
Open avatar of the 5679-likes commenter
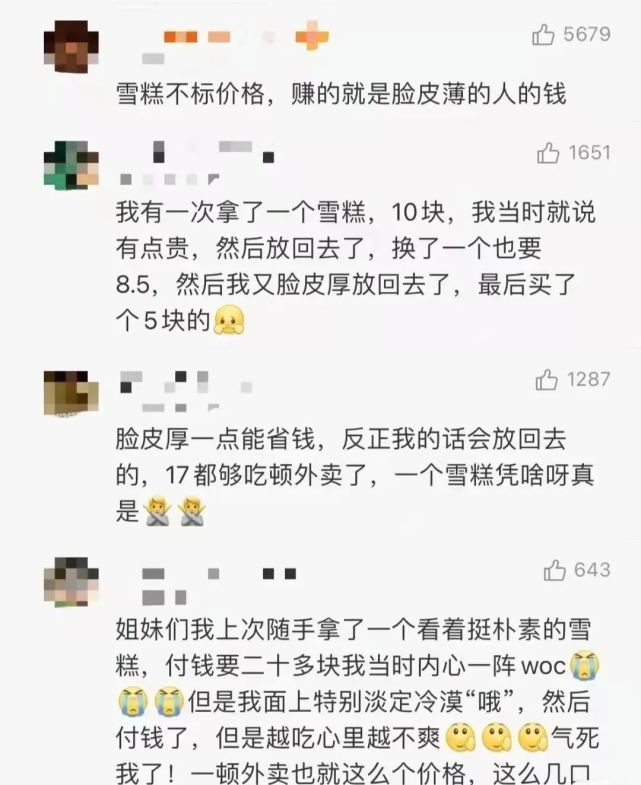point(71,48)
